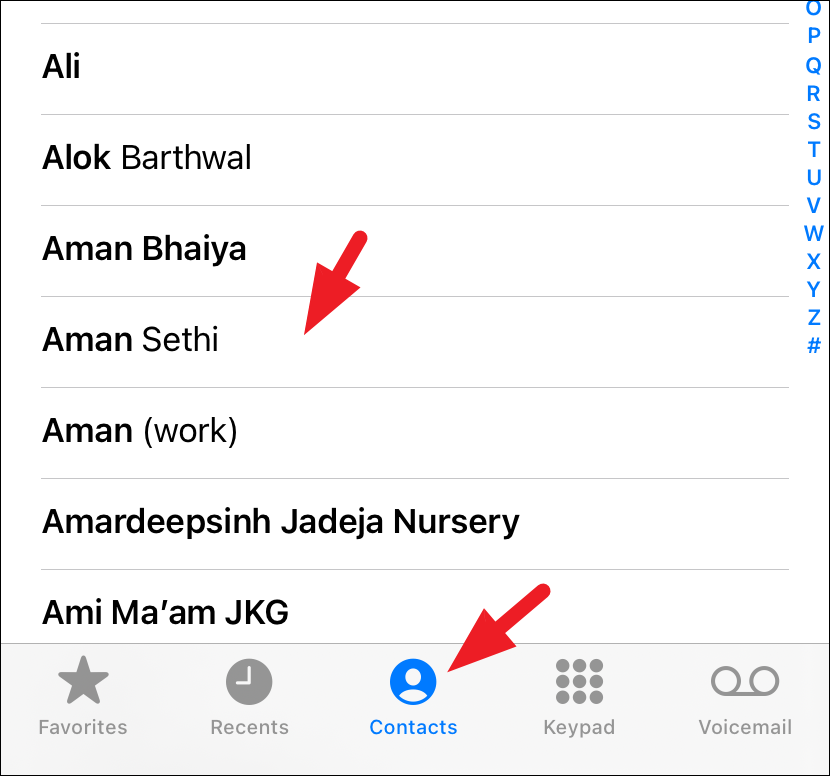The height and width of the screenshot is (776, 830).
Task: Select the Contacts tab
Action: tap(413, 697)
